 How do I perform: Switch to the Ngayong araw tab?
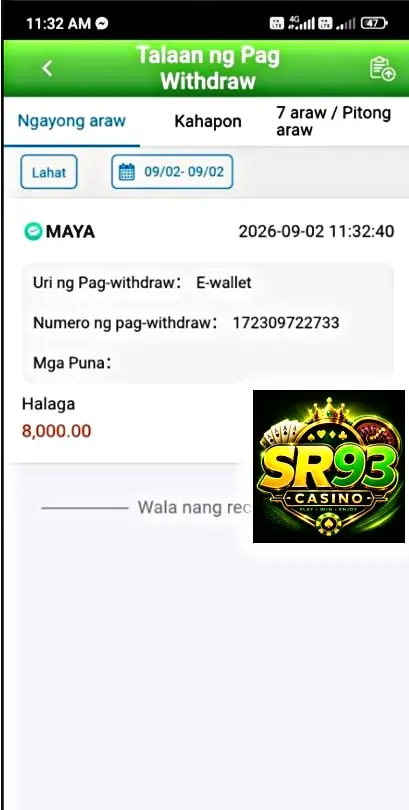coord(71,121)
